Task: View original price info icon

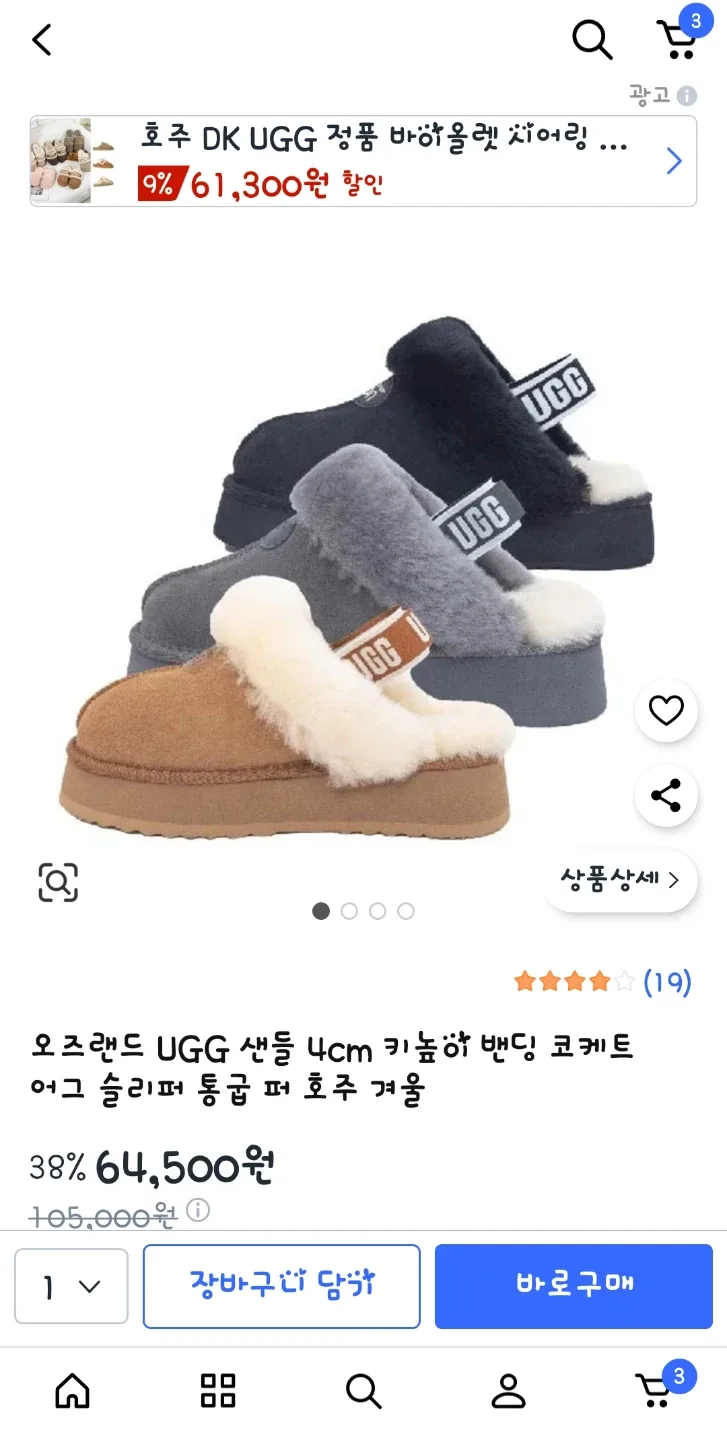Action: click(199, 1211)
